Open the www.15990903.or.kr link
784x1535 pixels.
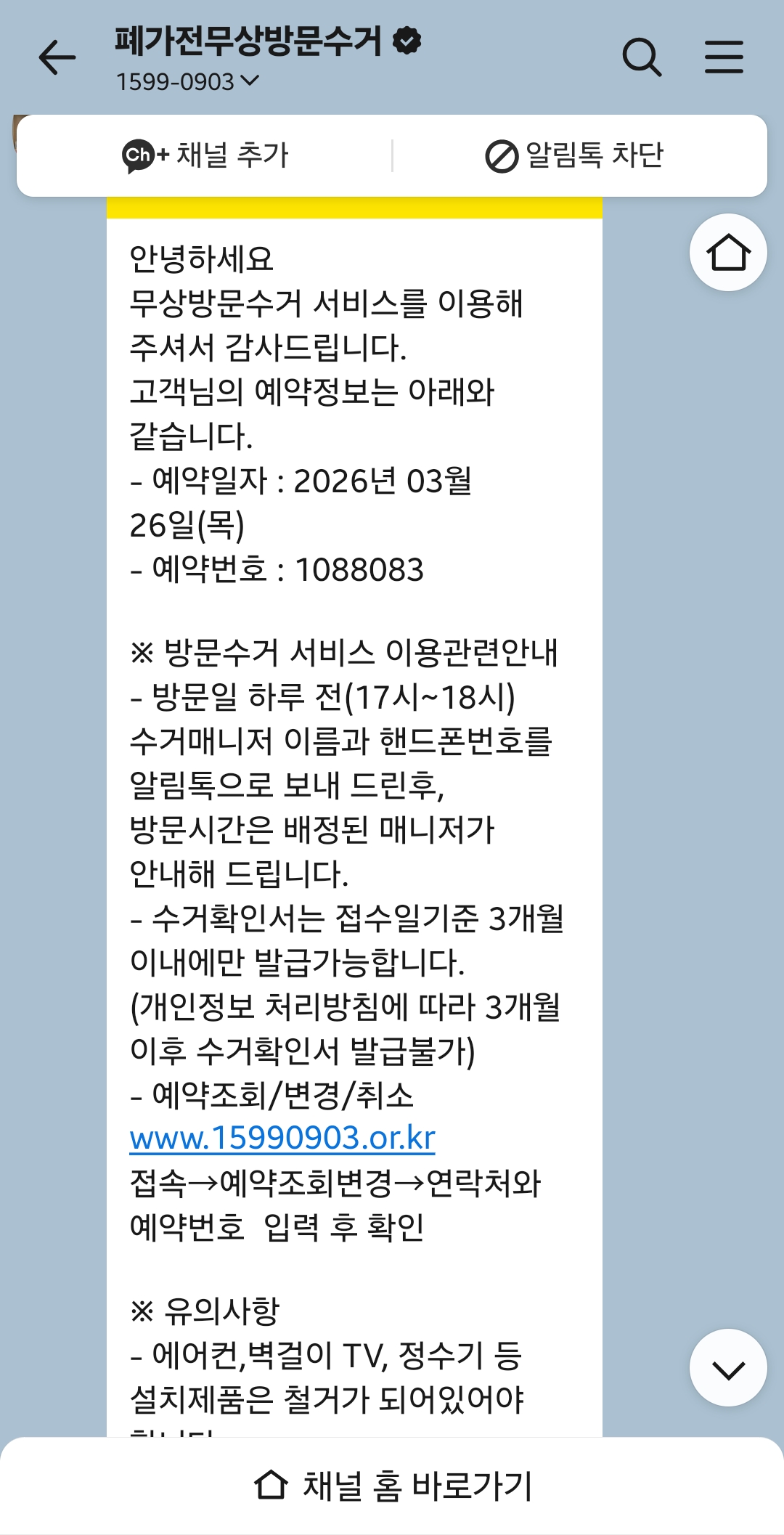pos(282,1138)
